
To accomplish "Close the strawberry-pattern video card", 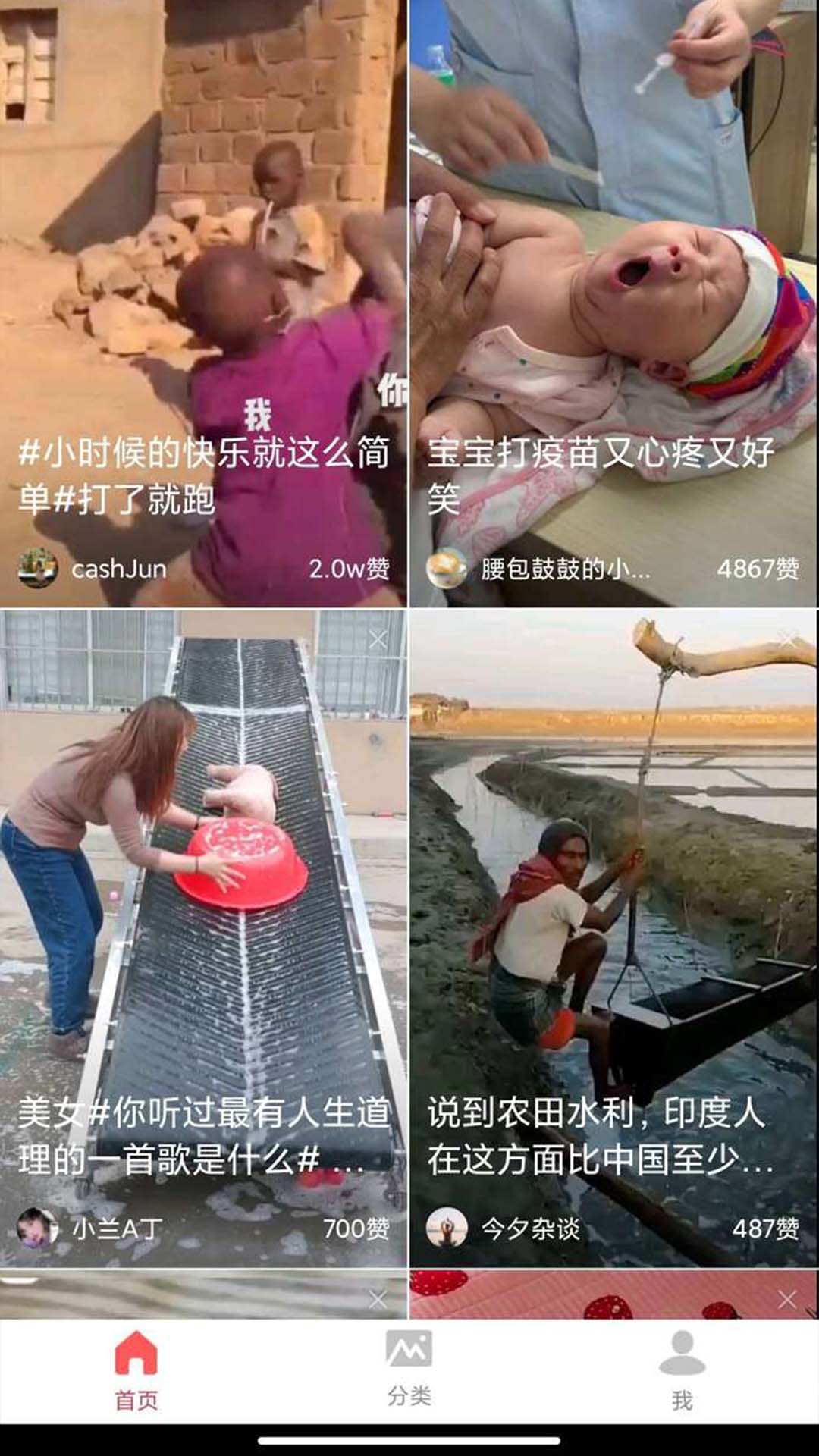I will [788, 1300].
